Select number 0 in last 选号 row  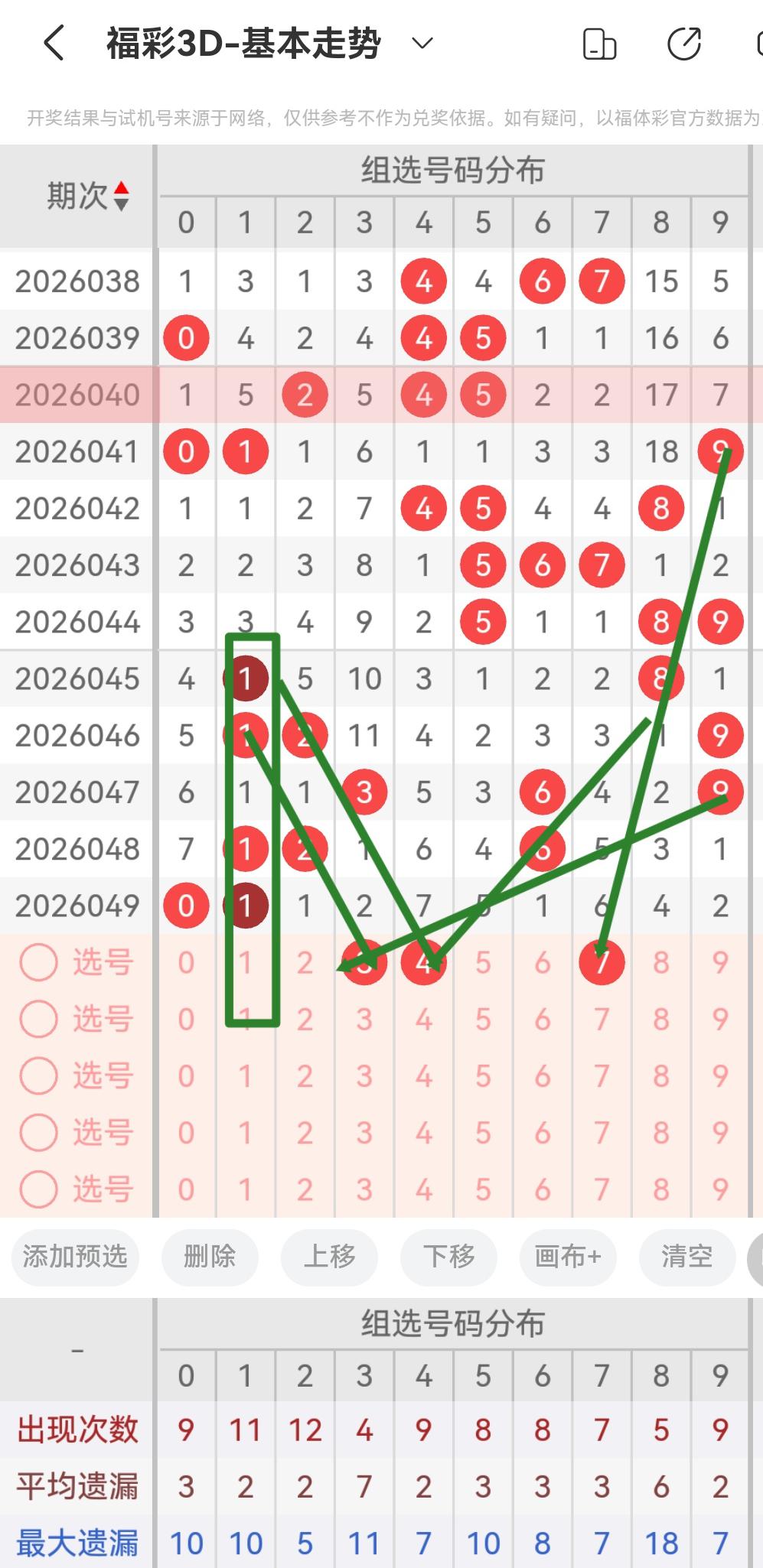click(186, 1189)
